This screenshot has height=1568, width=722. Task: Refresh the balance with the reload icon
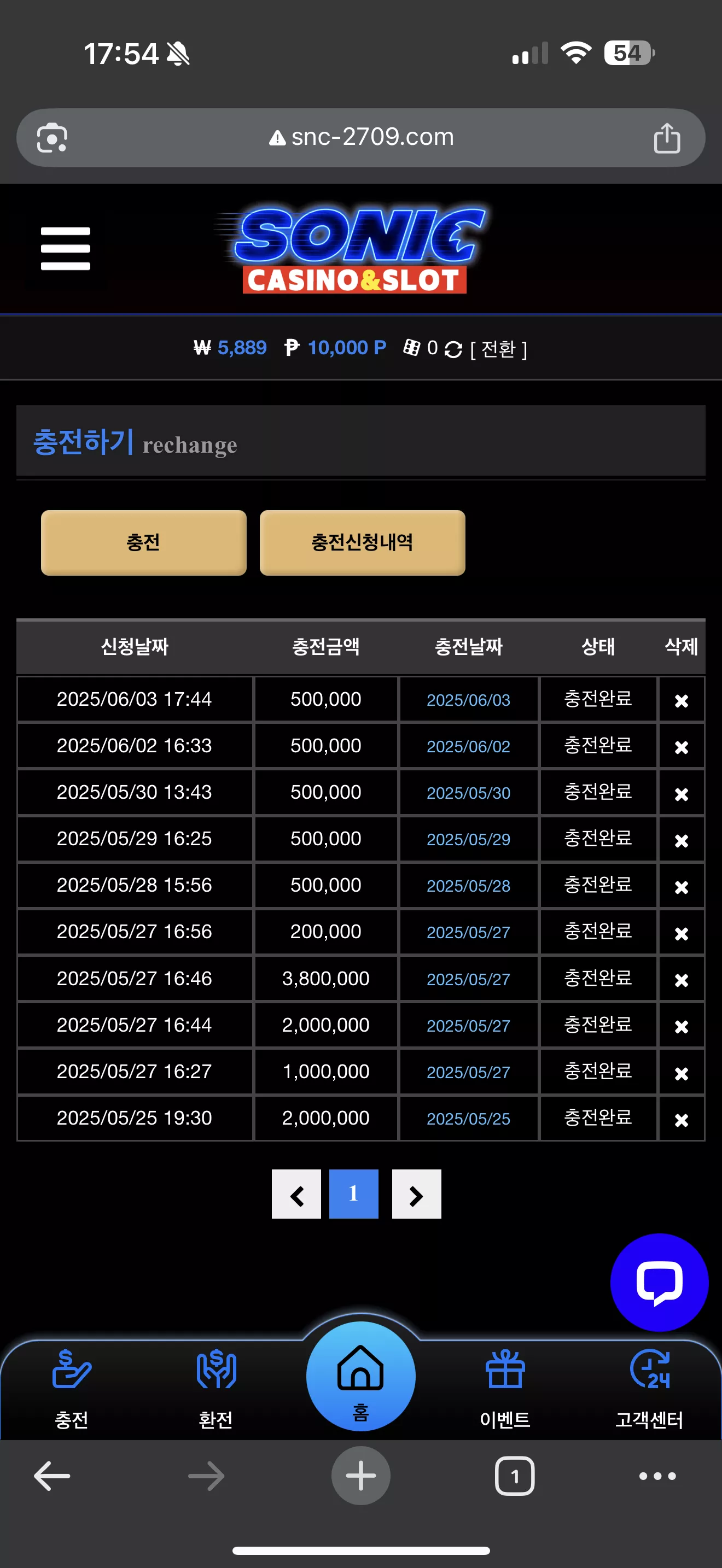click(453, 349)
